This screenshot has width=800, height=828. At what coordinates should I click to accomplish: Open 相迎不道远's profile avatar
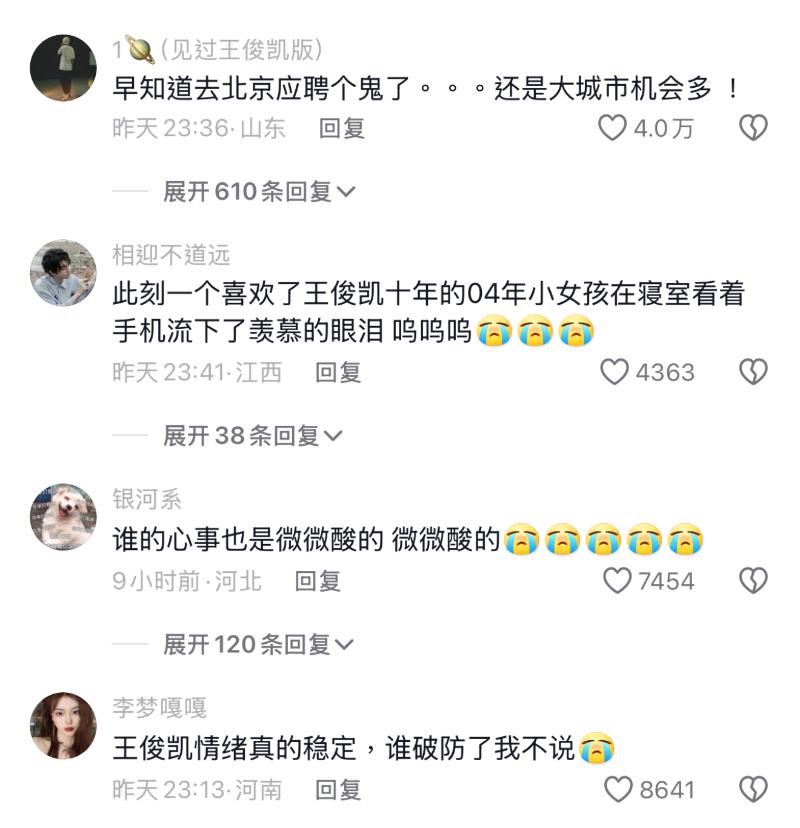[x=63, y=272]
